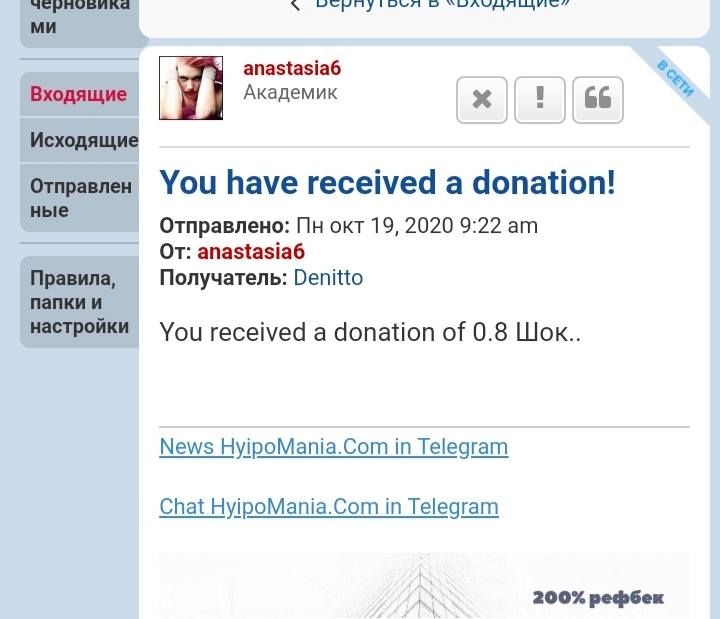Open Chat HyipoMania.Com in Telegram link
Viewport: 720px width, 619px height.
click(329, 507)
